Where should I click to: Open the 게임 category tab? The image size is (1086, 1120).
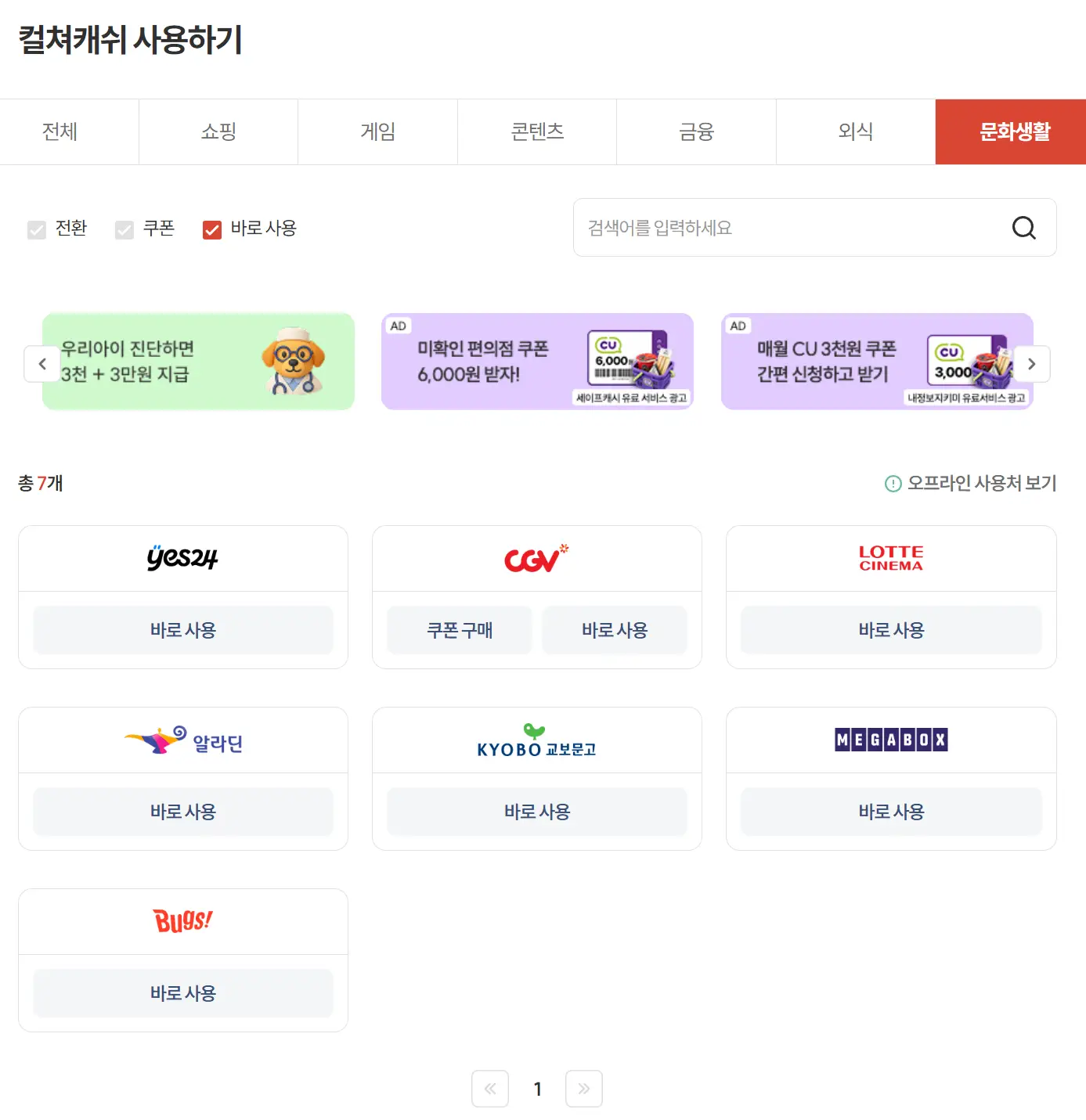coord(378,131)
